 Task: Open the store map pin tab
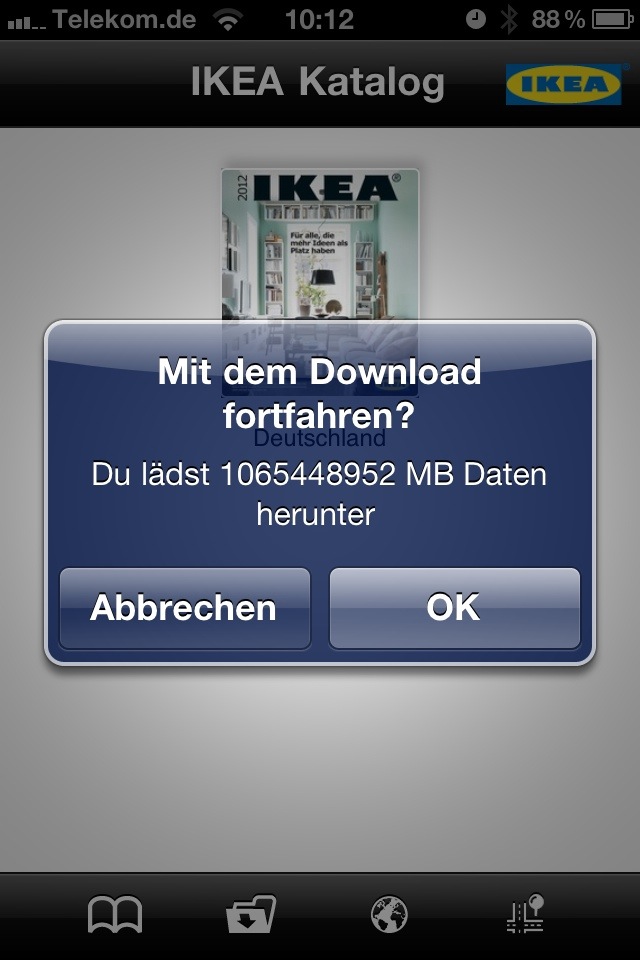[525, 915]
